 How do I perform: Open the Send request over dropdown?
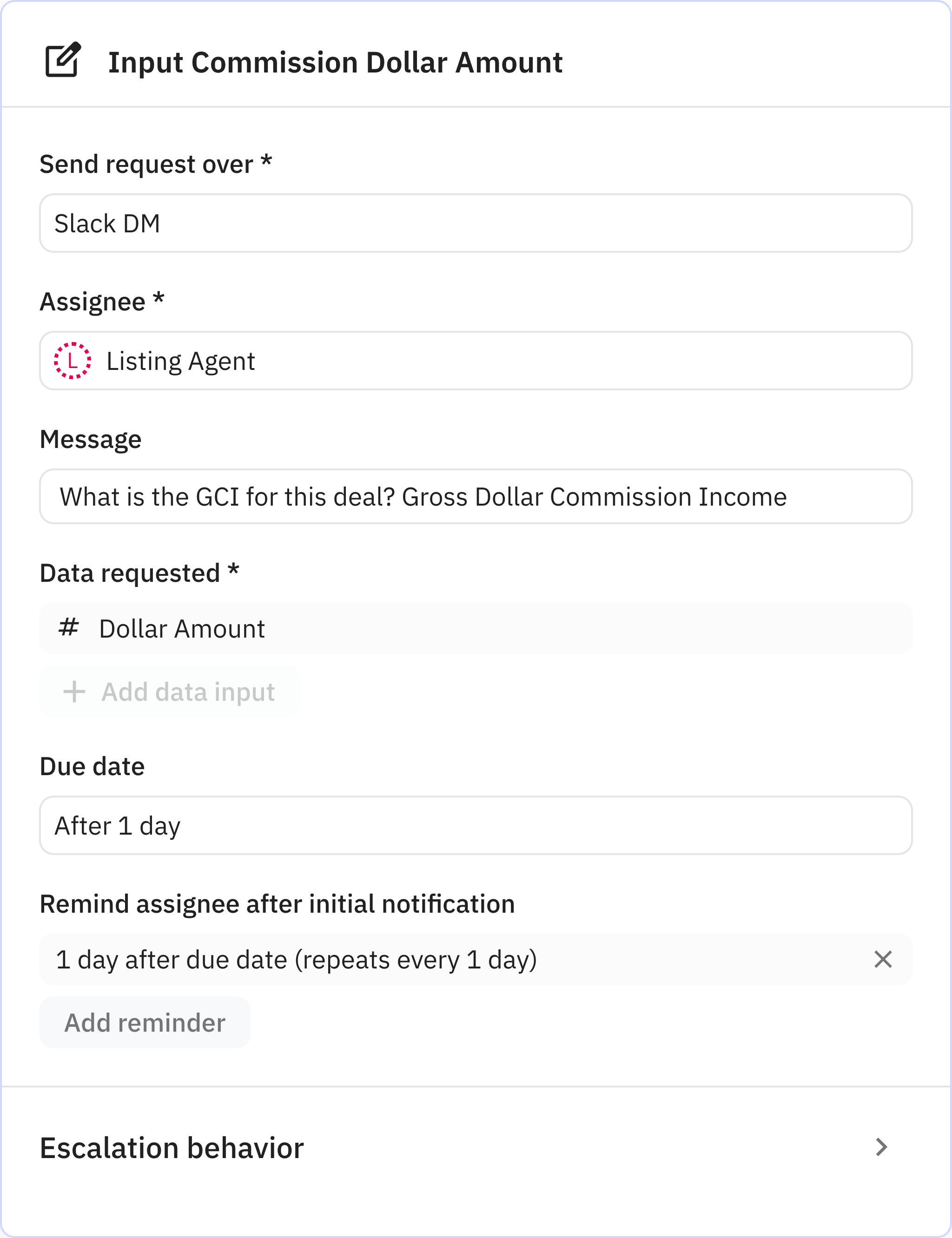click(476, 223)
